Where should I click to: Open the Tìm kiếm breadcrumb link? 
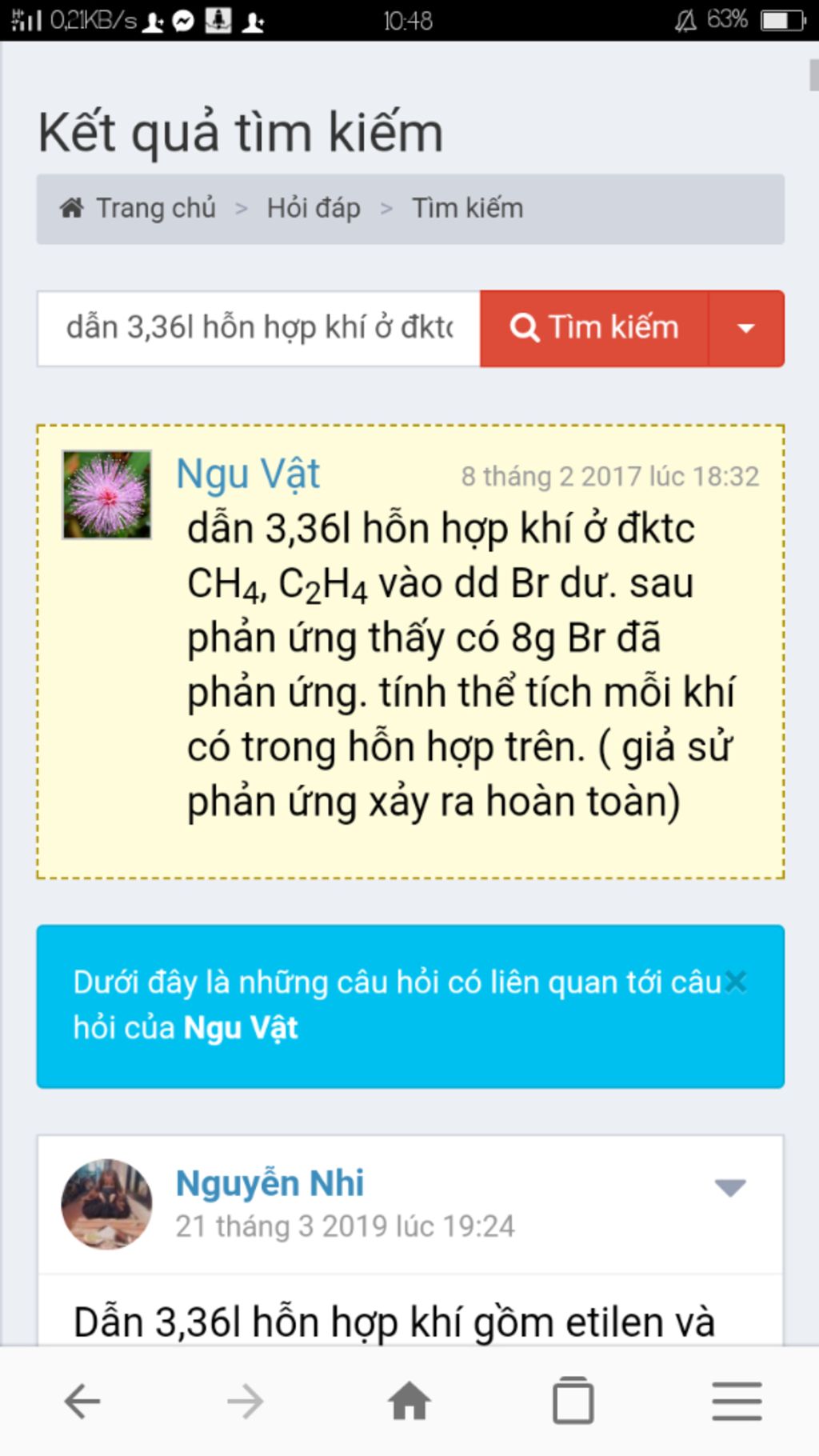(x=467, y=208)
